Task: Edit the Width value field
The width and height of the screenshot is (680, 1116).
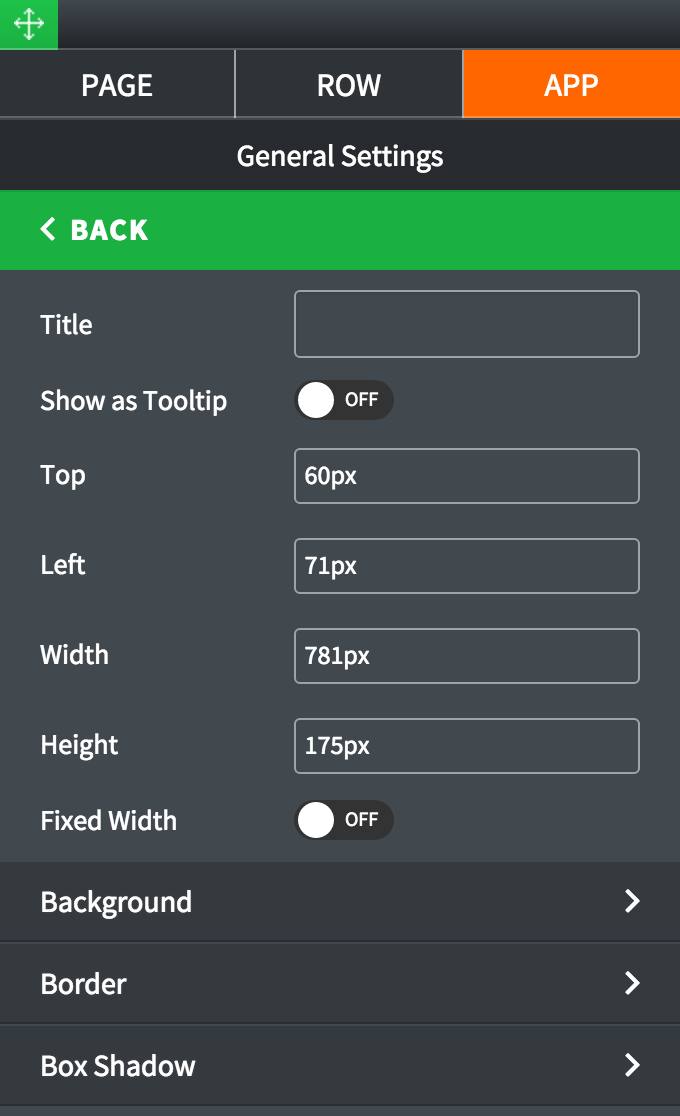Action: [466, 656]
